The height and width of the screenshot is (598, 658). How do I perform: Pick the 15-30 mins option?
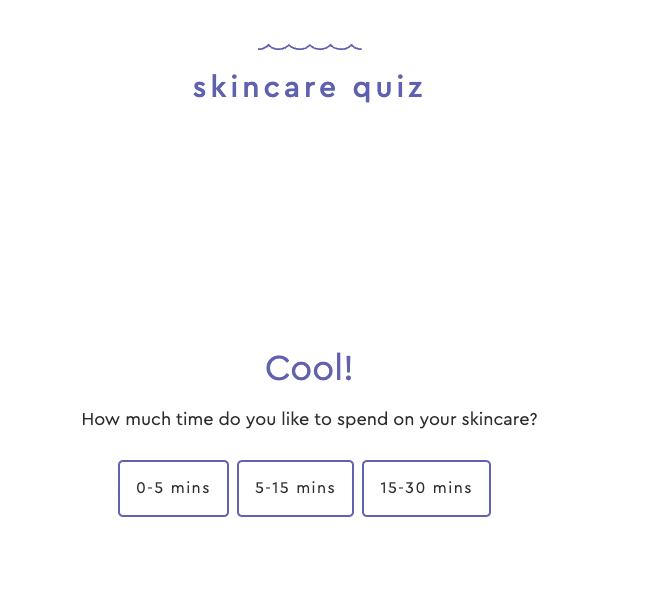(x=426, y=488)
